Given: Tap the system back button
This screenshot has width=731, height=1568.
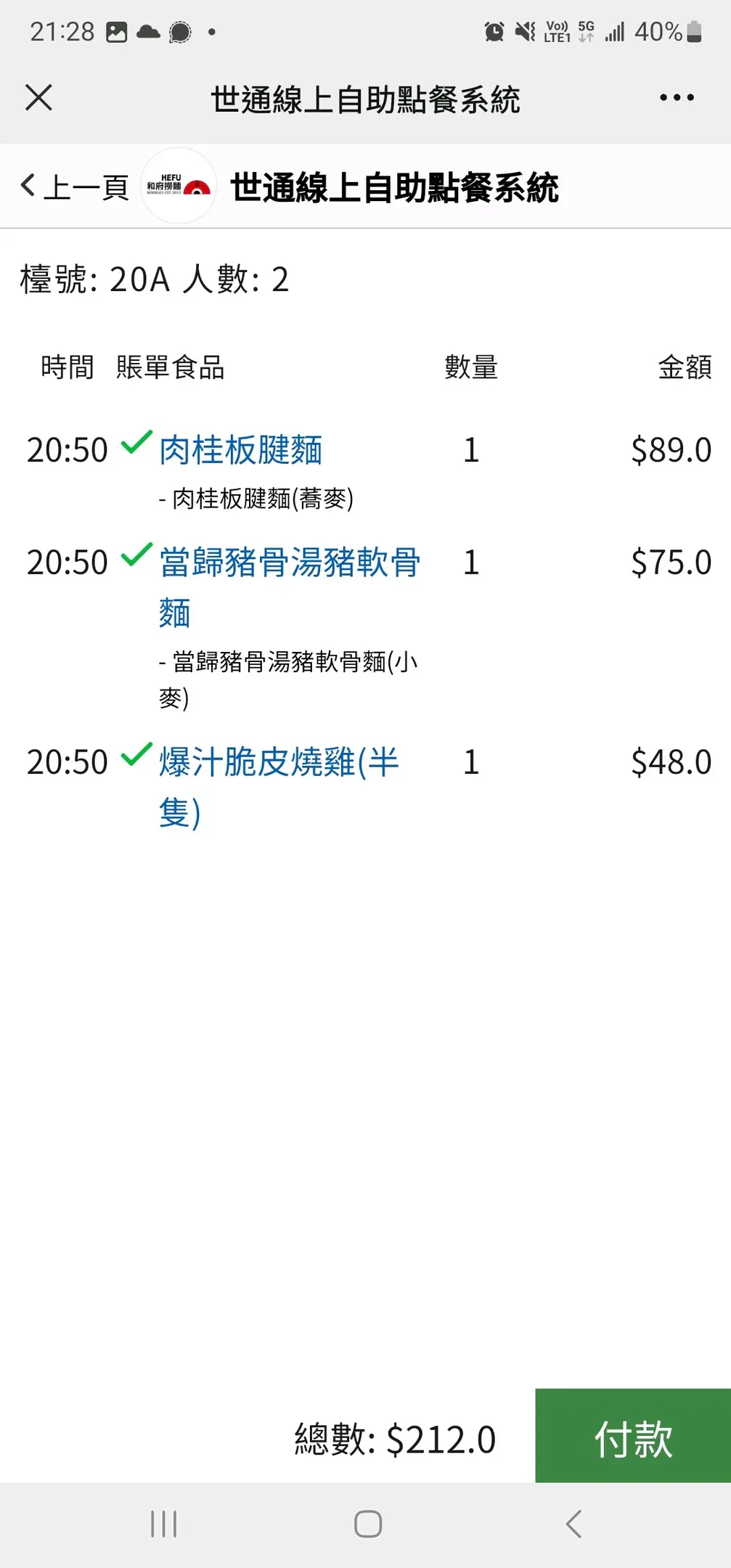Looking at the screenshot, I should click(573, 1524).
